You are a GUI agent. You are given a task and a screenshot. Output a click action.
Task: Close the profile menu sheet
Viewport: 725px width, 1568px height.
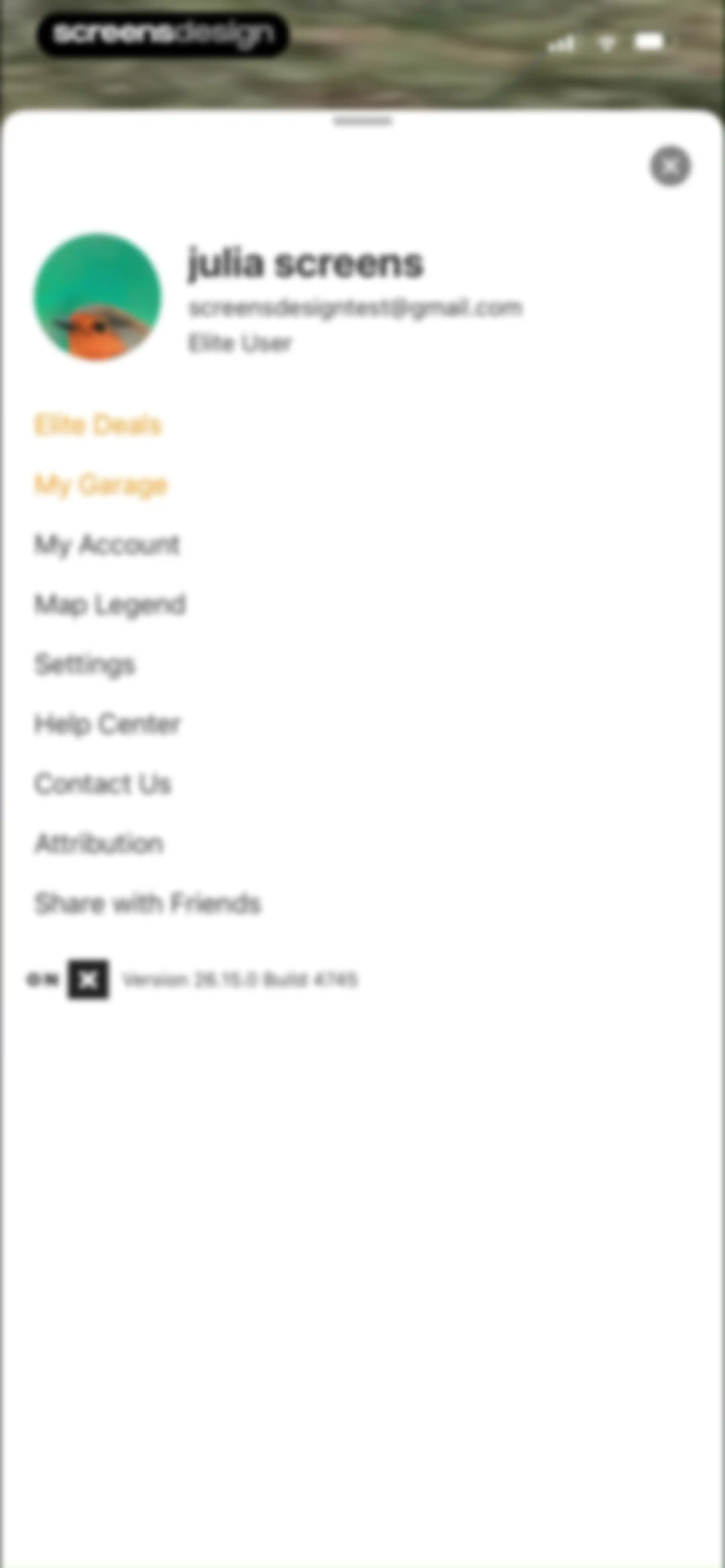point(670,166)
